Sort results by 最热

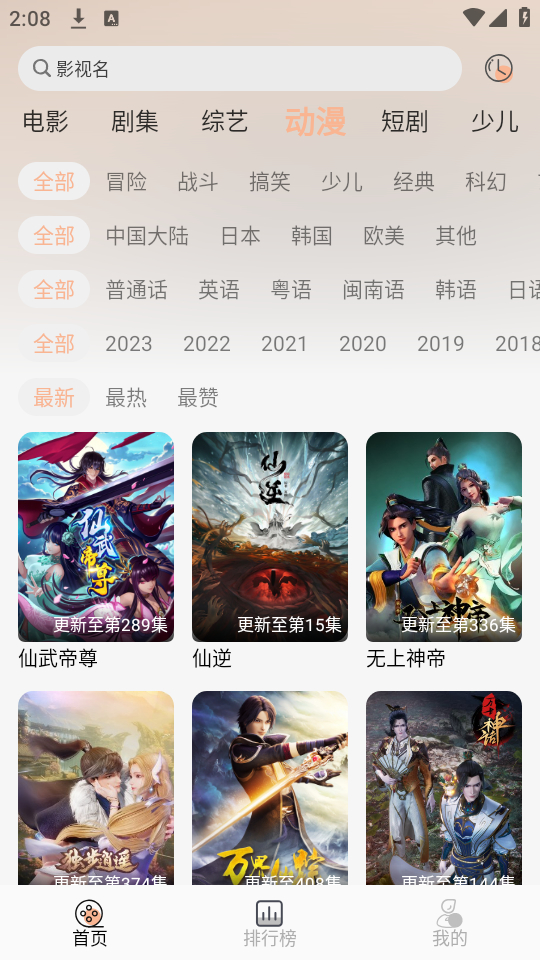126,397
